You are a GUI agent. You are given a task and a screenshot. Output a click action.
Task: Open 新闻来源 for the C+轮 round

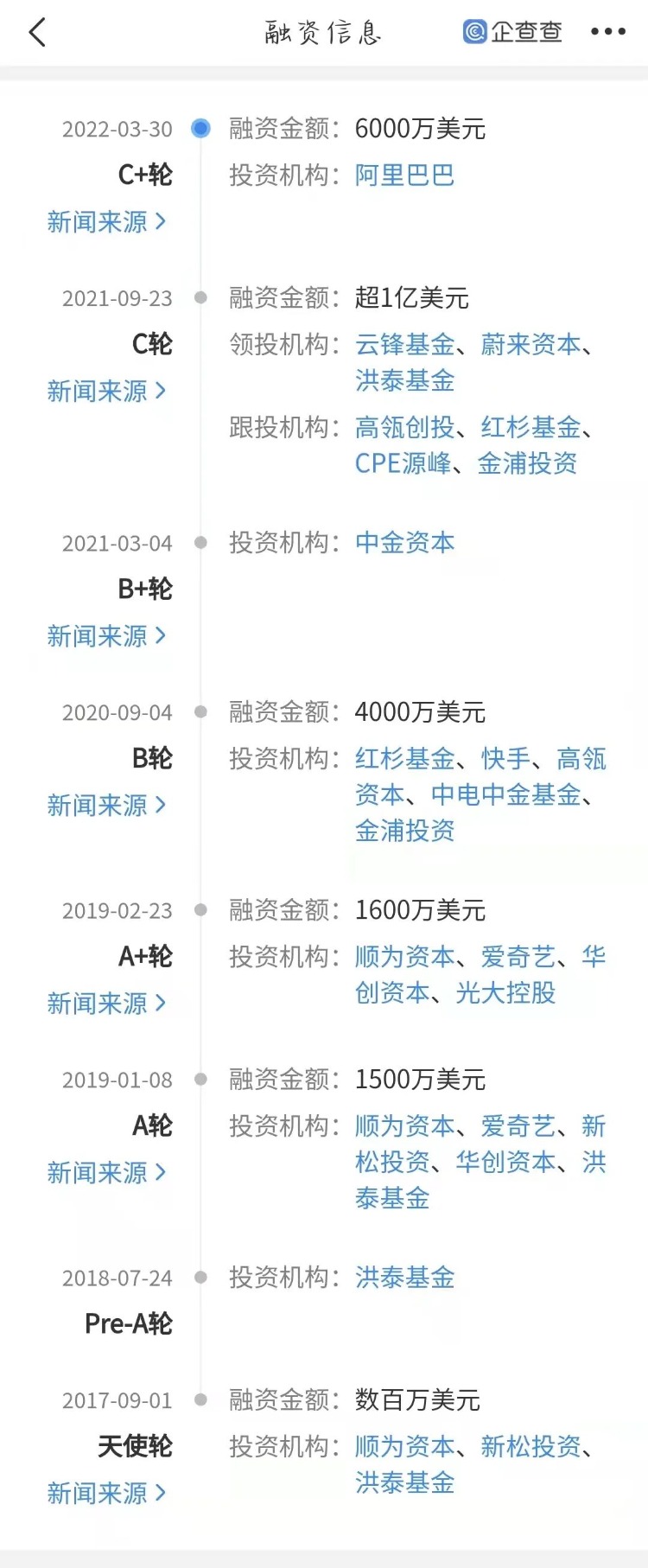tap(106, 222)
